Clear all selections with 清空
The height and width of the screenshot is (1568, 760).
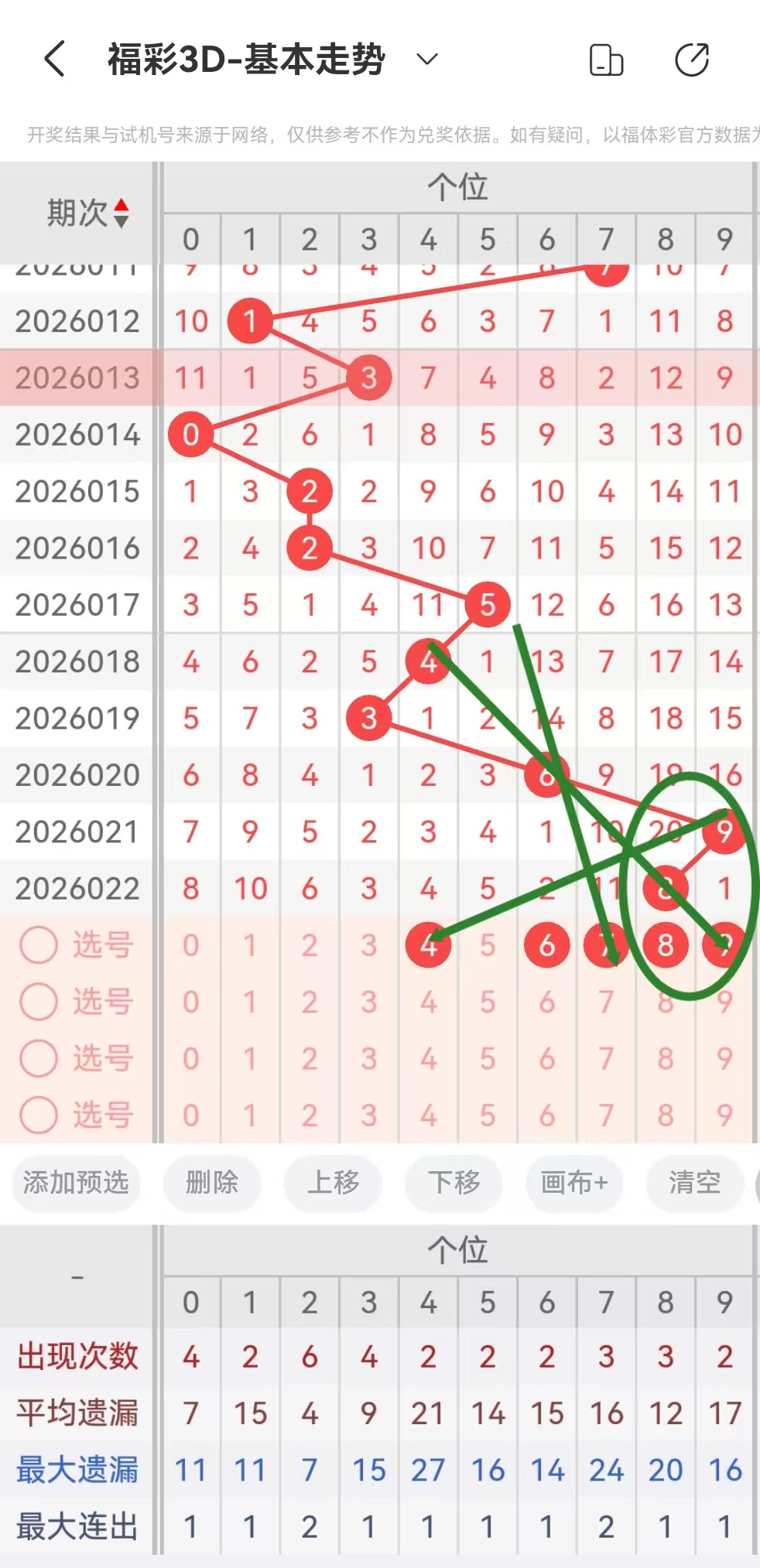click(x=694, y=1182)
